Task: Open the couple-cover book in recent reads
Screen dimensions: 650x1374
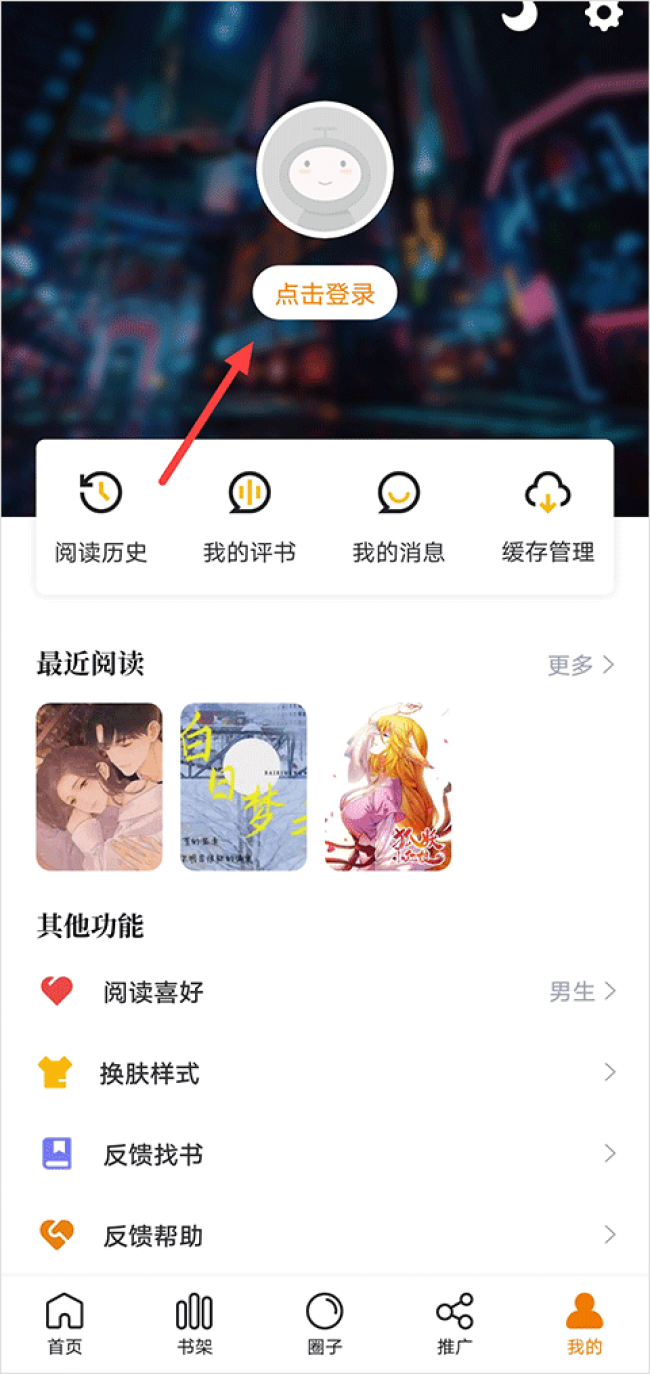Action: [99, 786]
